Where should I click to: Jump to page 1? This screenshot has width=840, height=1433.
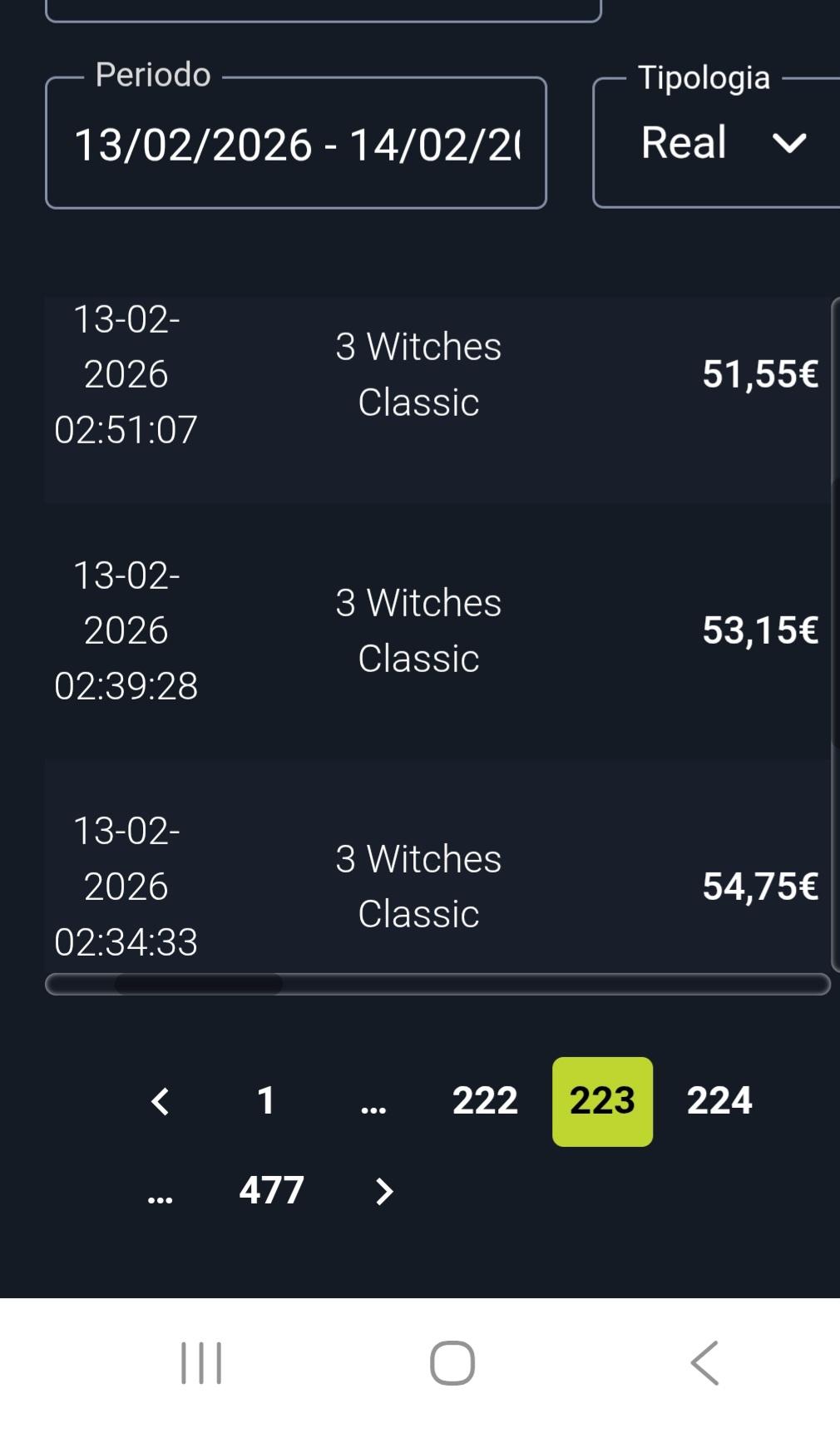coord(266,1101)
